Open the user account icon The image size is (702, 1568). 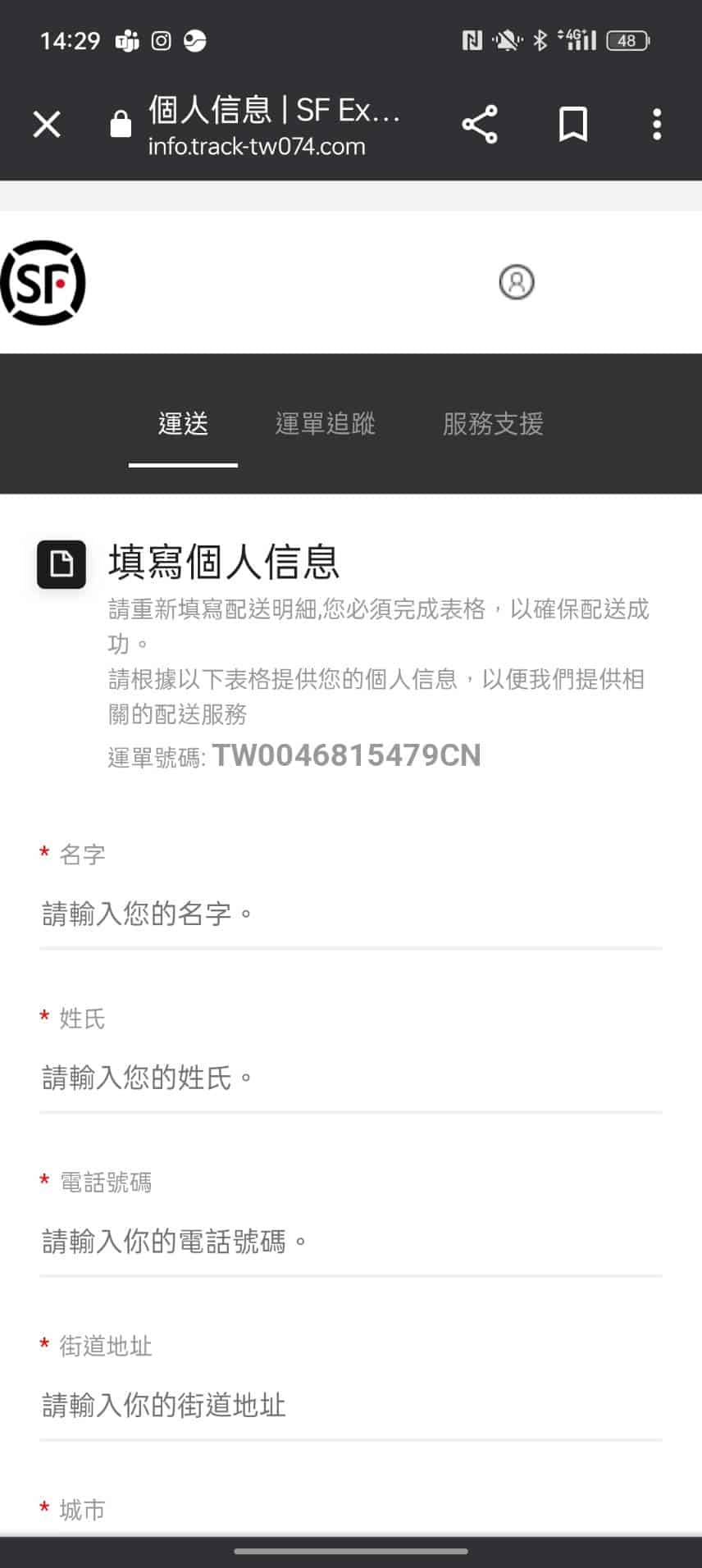tap(517, 282)
